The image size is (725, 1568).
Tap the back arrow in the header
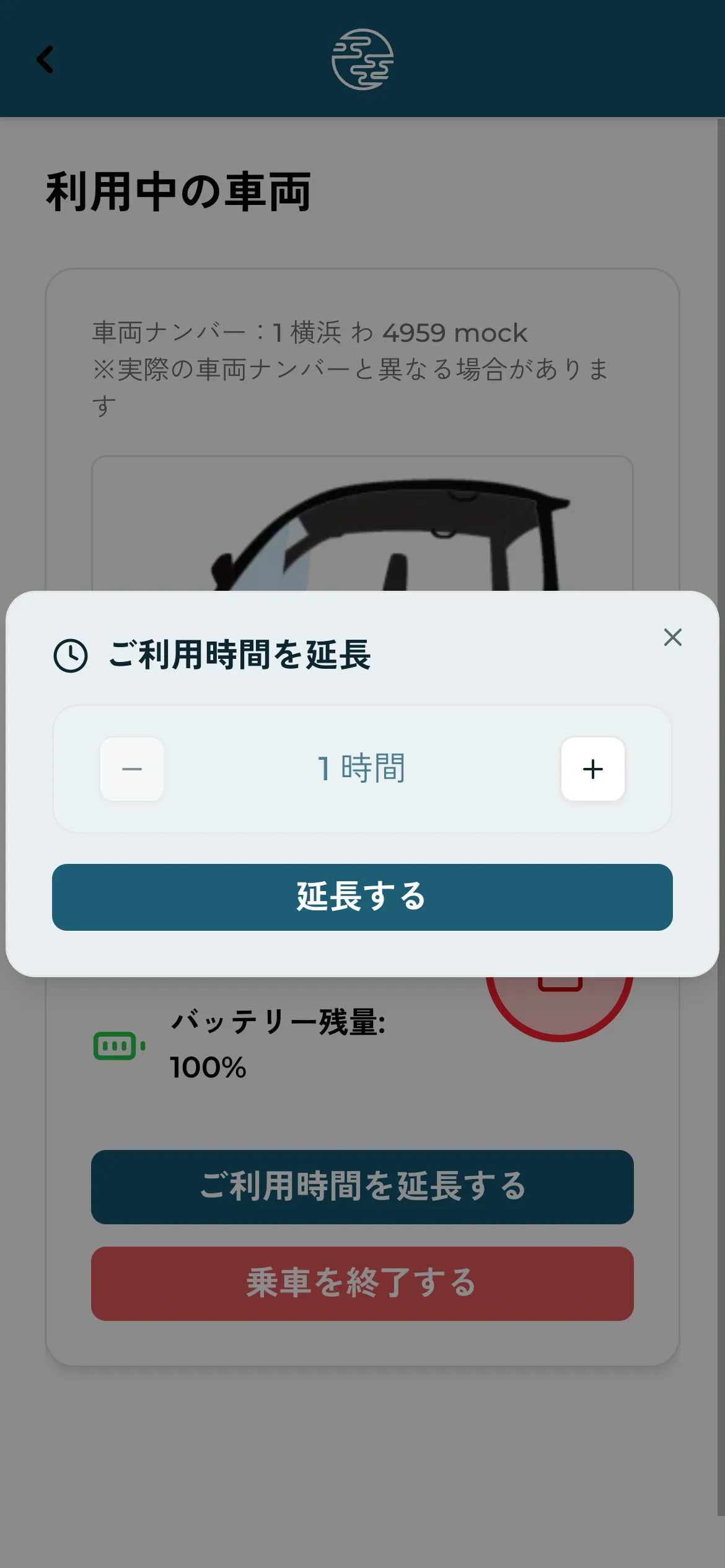click(44, 60)
